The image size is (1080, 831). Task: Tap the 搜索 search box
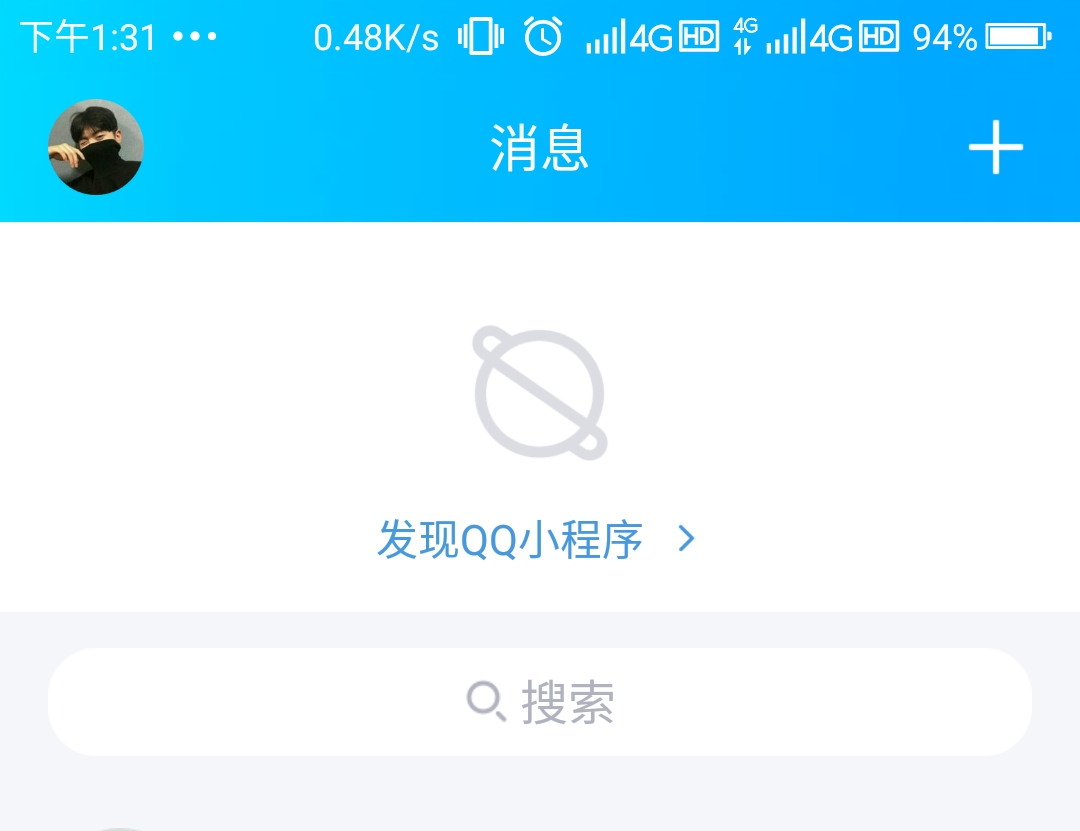(x=540, y=702)
